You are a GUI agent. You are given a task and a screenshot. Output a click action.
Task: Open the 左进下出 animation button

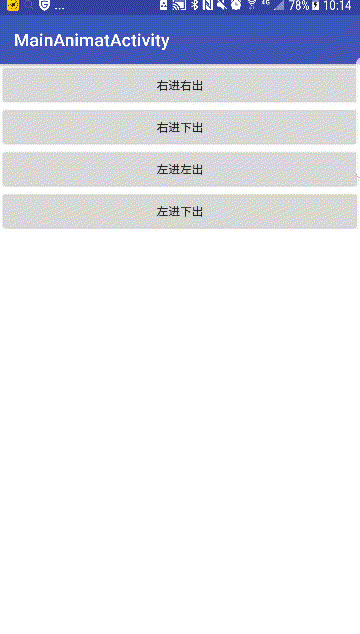tap(179, 211)
